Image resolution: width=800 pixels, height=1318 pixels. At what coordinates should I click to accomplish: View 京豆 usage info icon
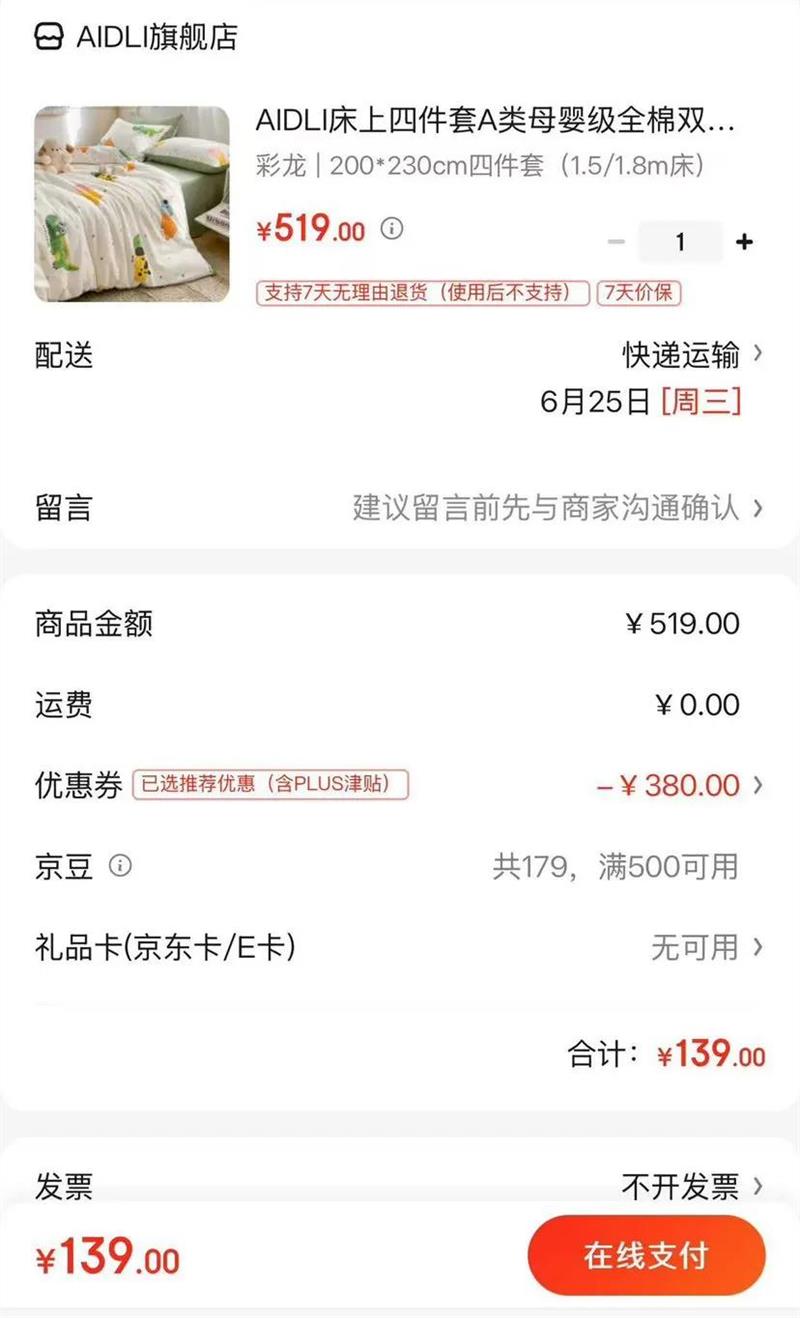click(120, 865)
